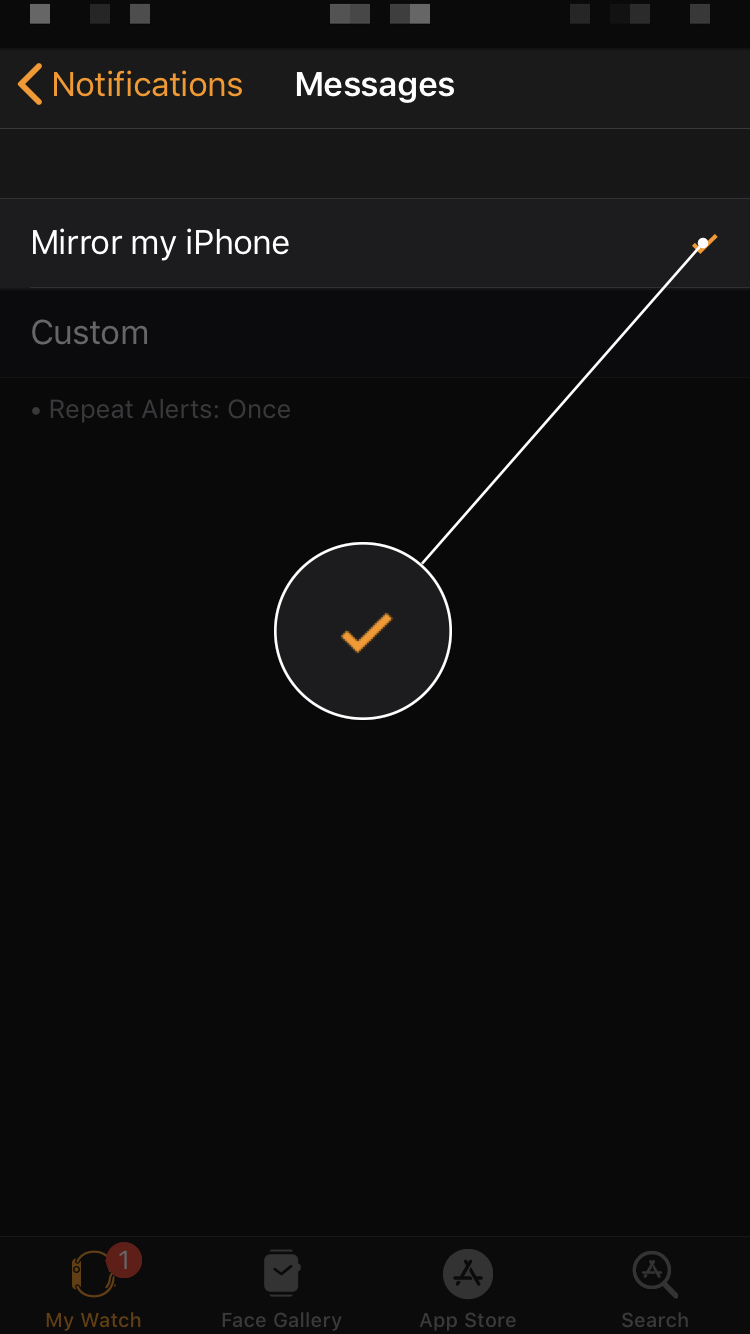The height and width of the screenshot is (1334, 750).
Task: Tap the checkmark beside Mirror my iPhone
Action: 703,242
